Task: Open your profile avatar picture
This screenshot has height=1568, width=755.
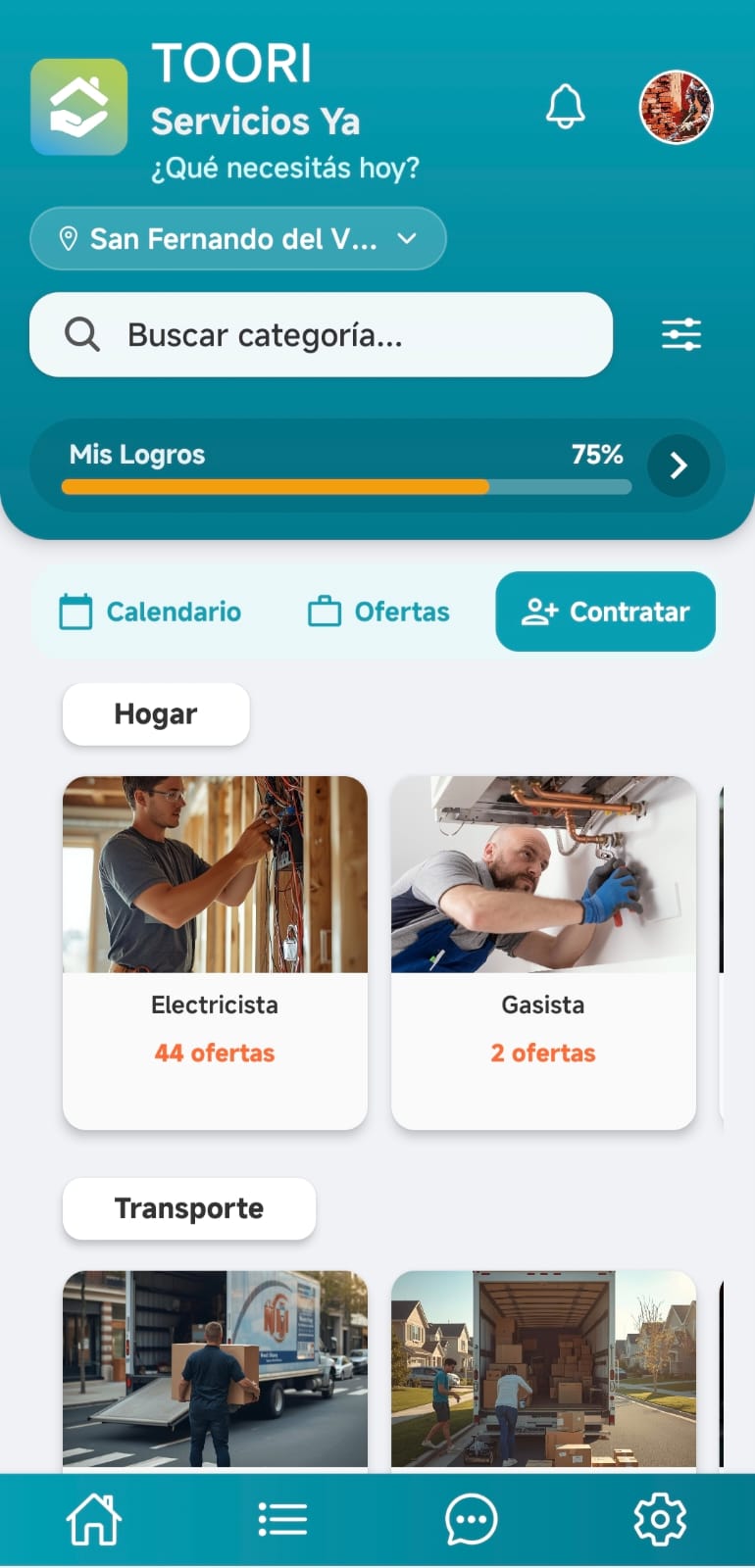Action: tap(676, 107)
